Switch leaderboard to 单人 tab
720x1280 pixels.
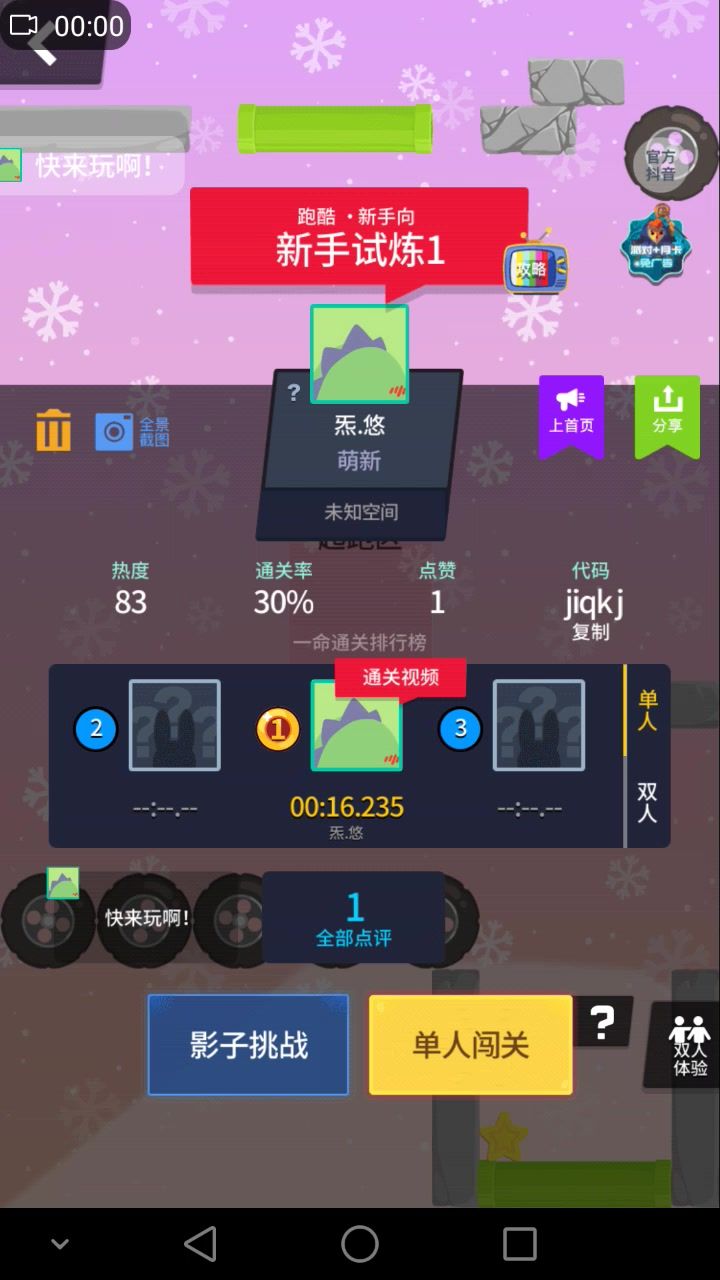[x=647, y=710]
